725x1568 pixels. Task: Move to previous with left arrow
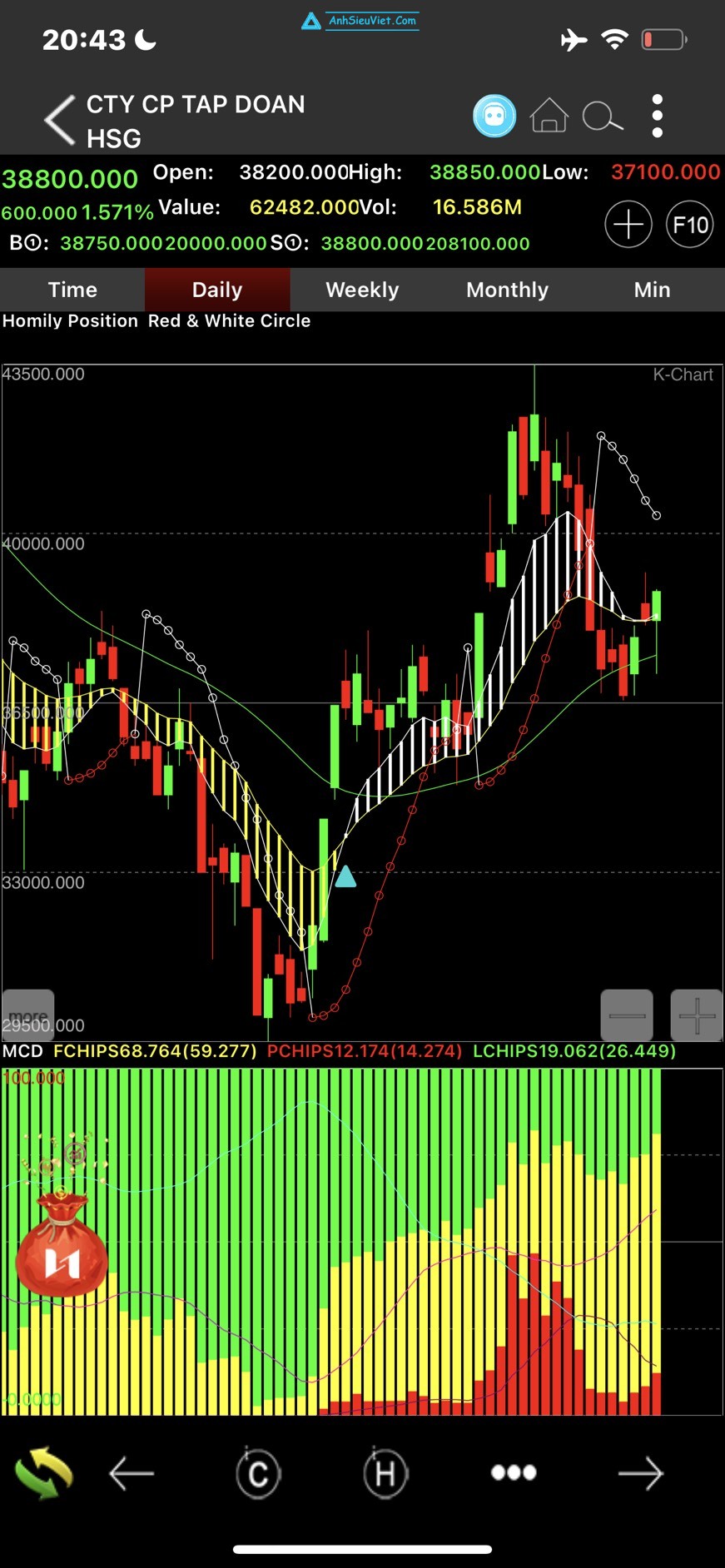pos(132,1473)
